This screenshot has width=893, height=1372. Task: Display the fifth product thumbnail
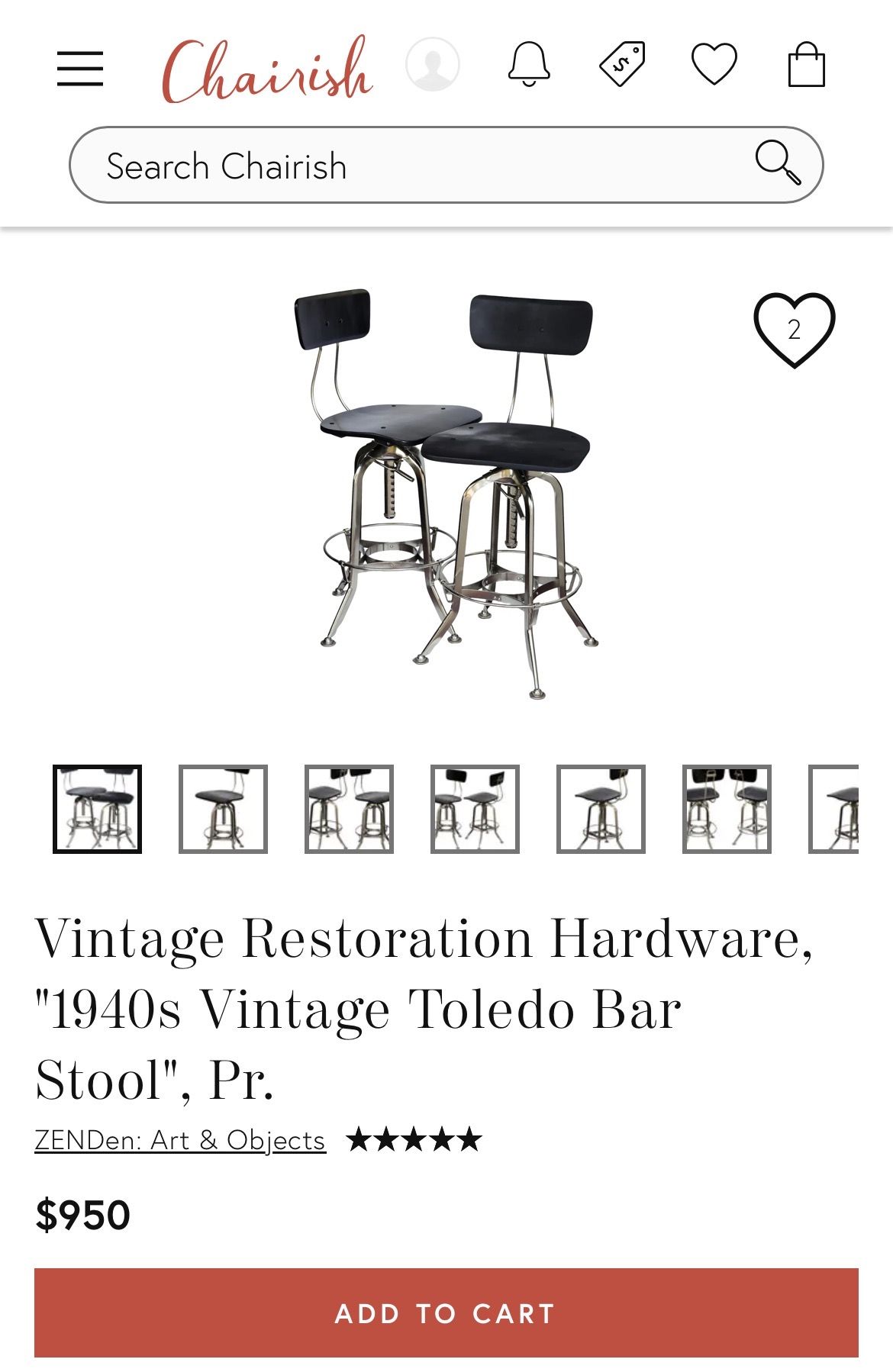tap(601, 809)
